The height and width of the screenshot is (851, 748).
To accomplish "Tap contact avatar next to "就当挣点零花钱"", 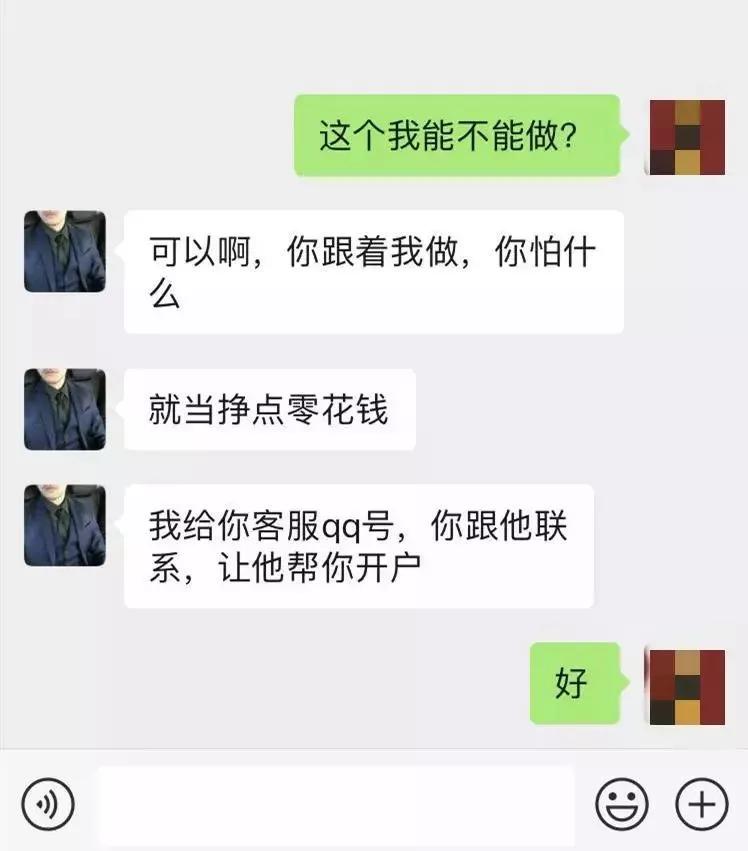I will pos(64,408).
